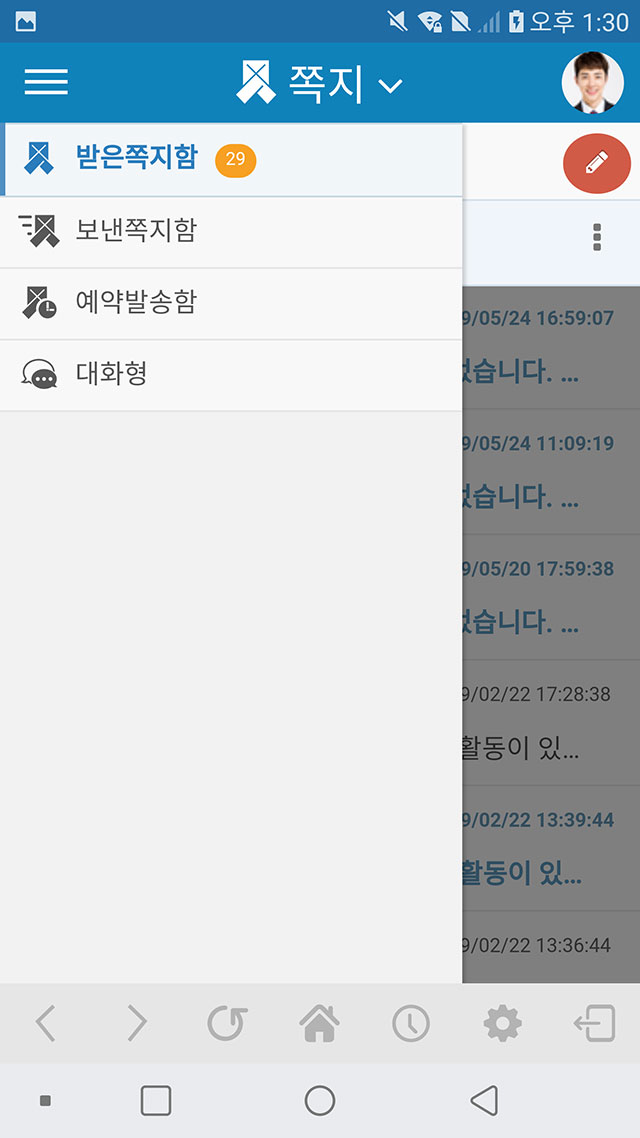The height and width of the screenshot is (1138, 640).
Task: Go to 예약발송함 scheduled messages
Action: (x=136, y=302)
